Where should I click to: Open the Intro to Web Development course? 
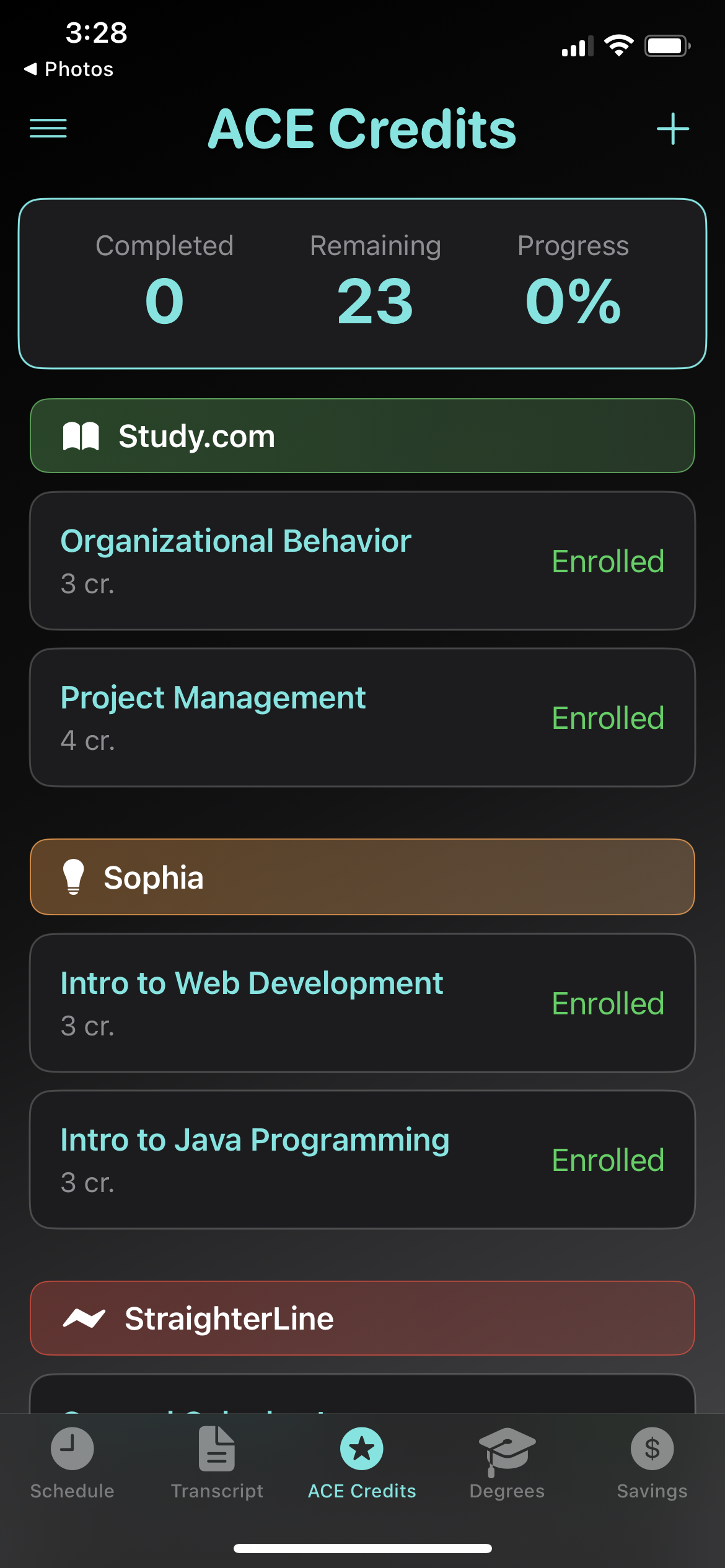(x=362, y=1003)
